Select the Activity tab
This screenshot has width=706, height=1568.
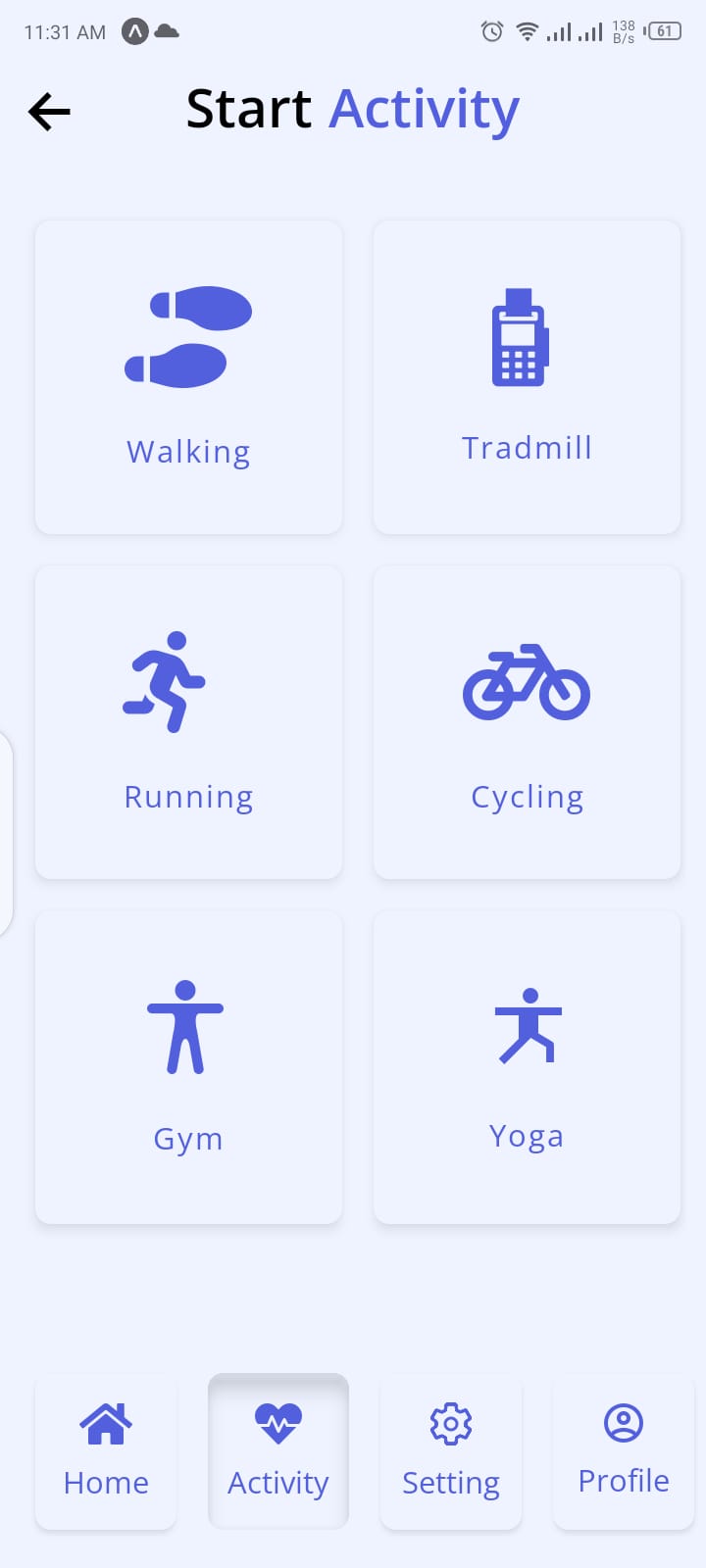coord(277,1451)
